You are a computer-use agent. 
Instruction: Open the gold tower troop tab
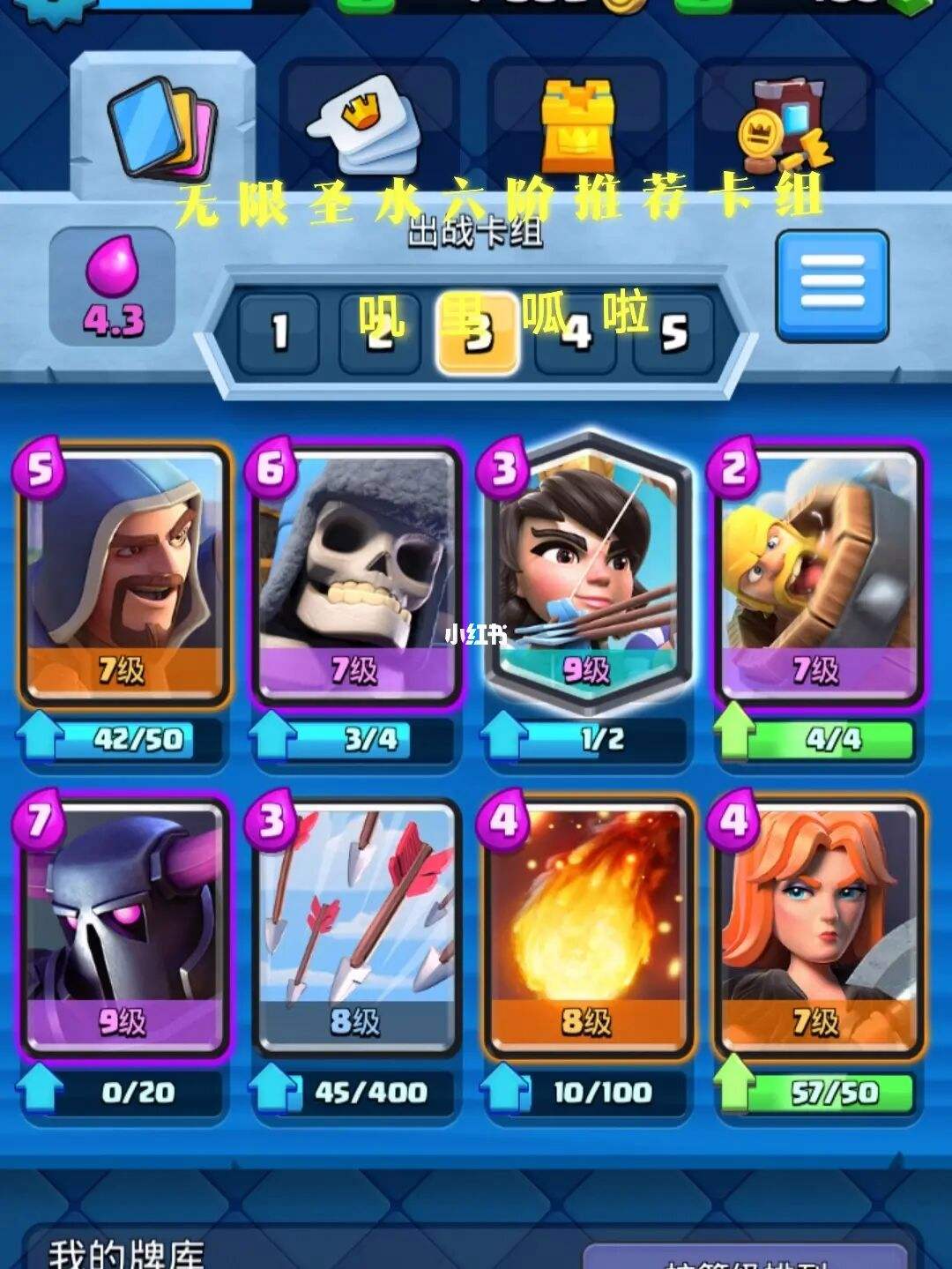(x=576, y=126)
